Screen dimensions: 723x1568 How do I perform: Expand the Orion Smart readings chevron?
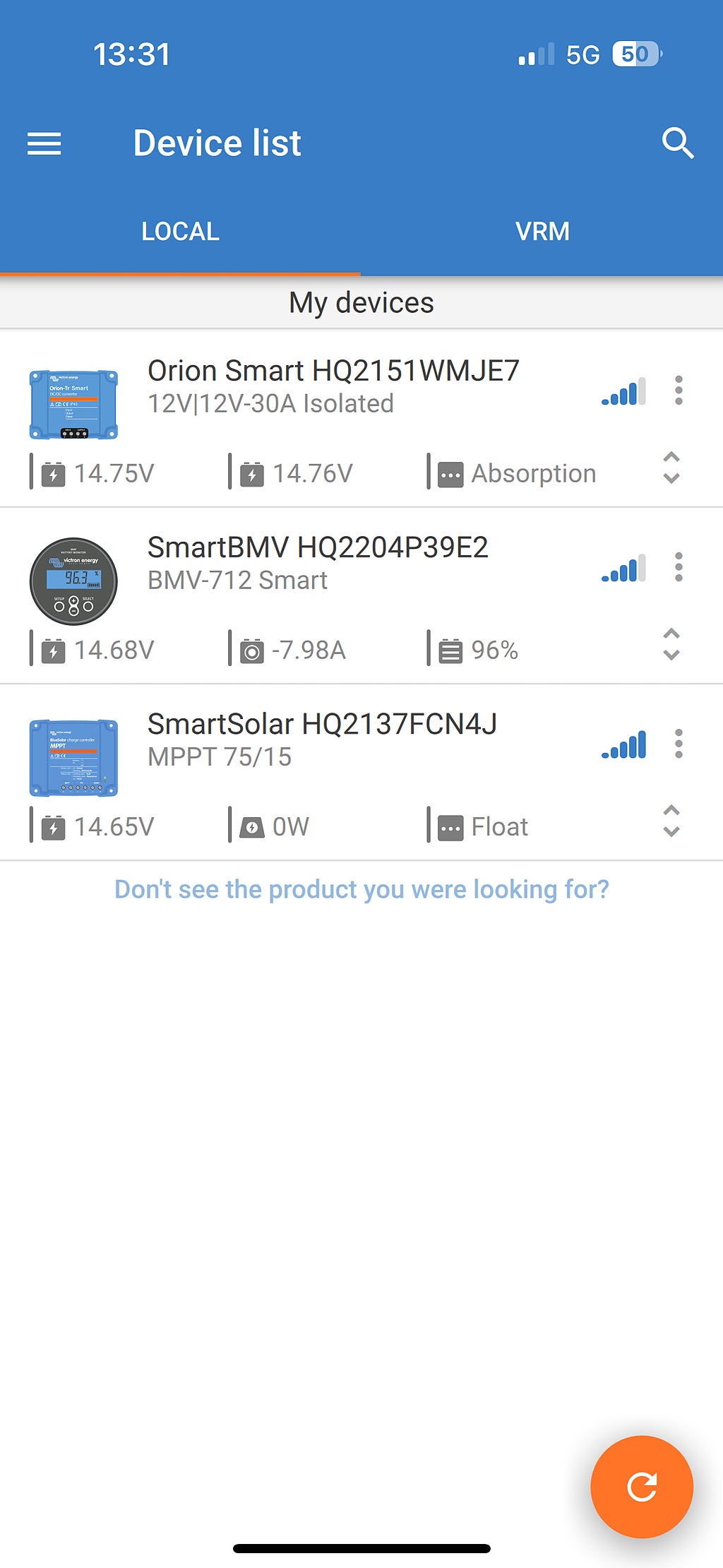tap(671, 468)
